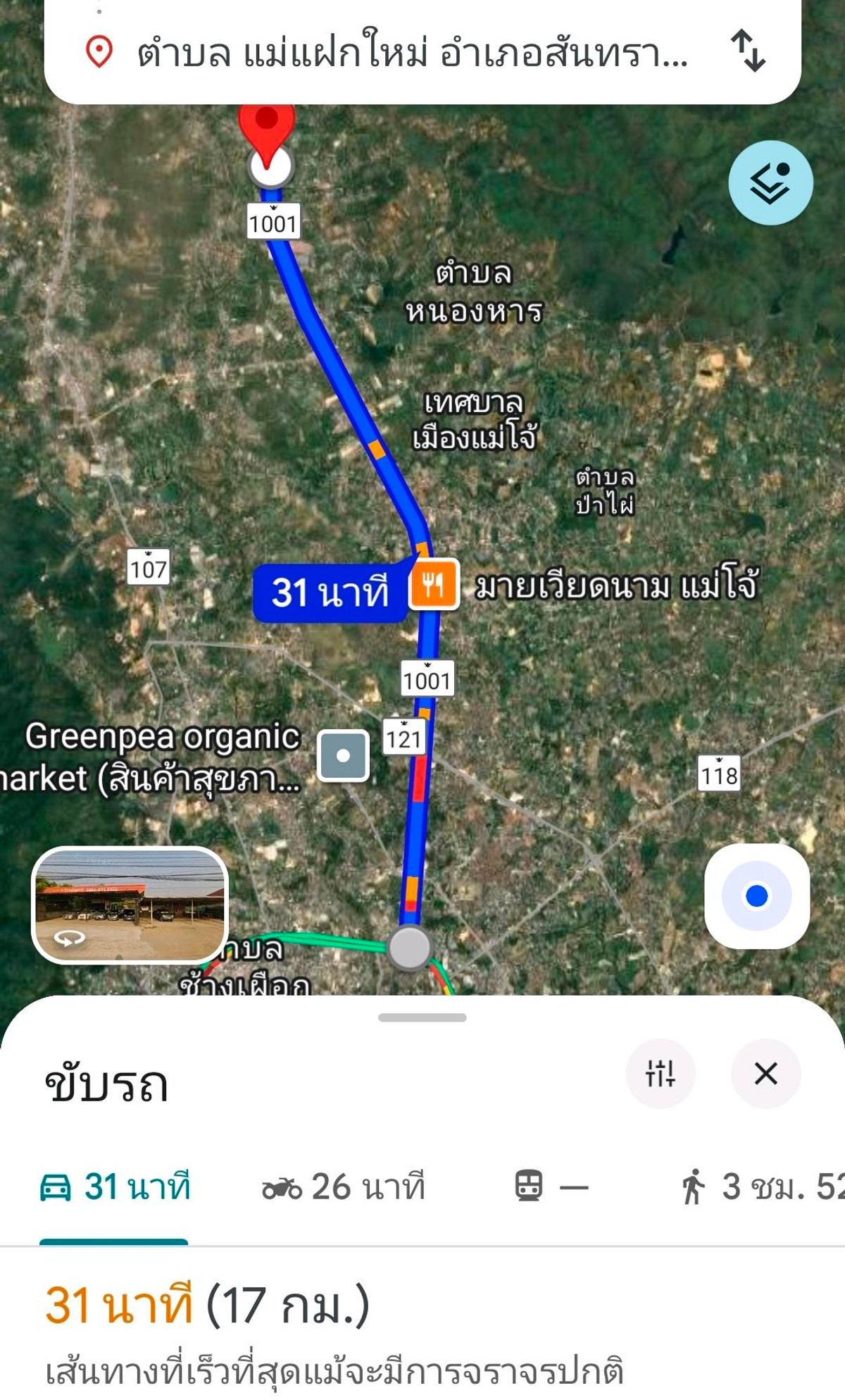Switch to motorcycle tab 26 นาที

tap(344, 1187)
